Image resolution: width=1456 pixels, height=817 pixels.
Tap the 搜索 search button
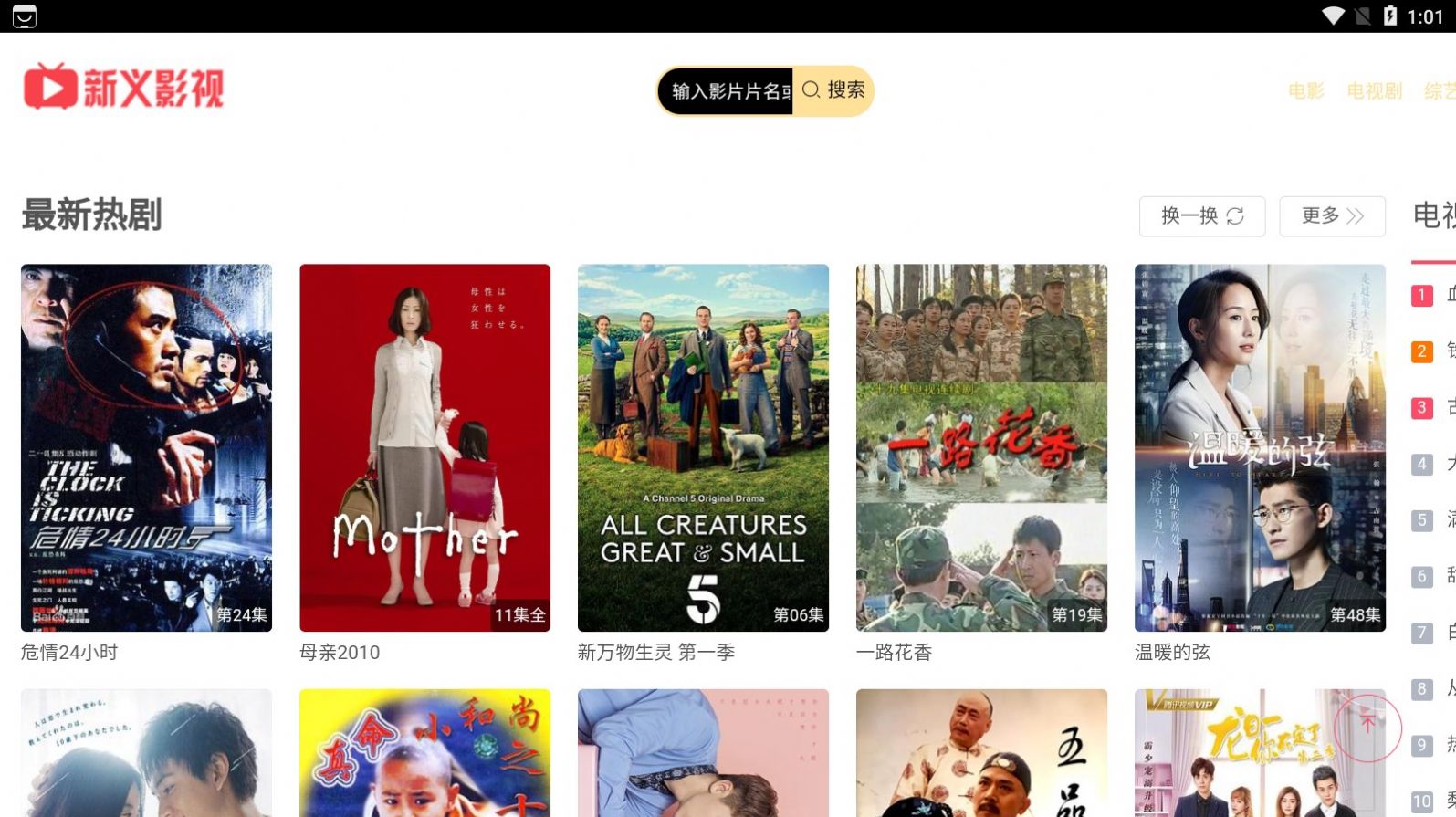tap(833, 90)
